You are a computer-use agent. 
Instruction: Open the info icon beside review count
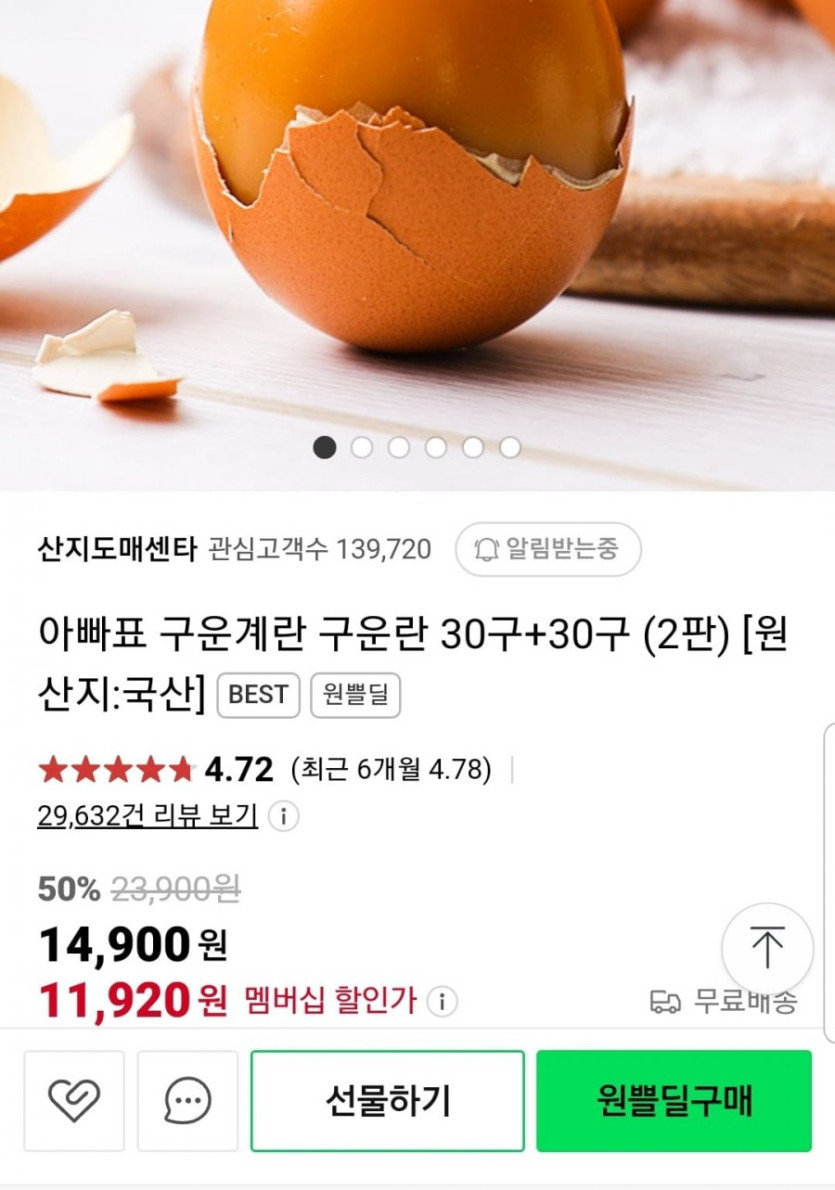284,817
